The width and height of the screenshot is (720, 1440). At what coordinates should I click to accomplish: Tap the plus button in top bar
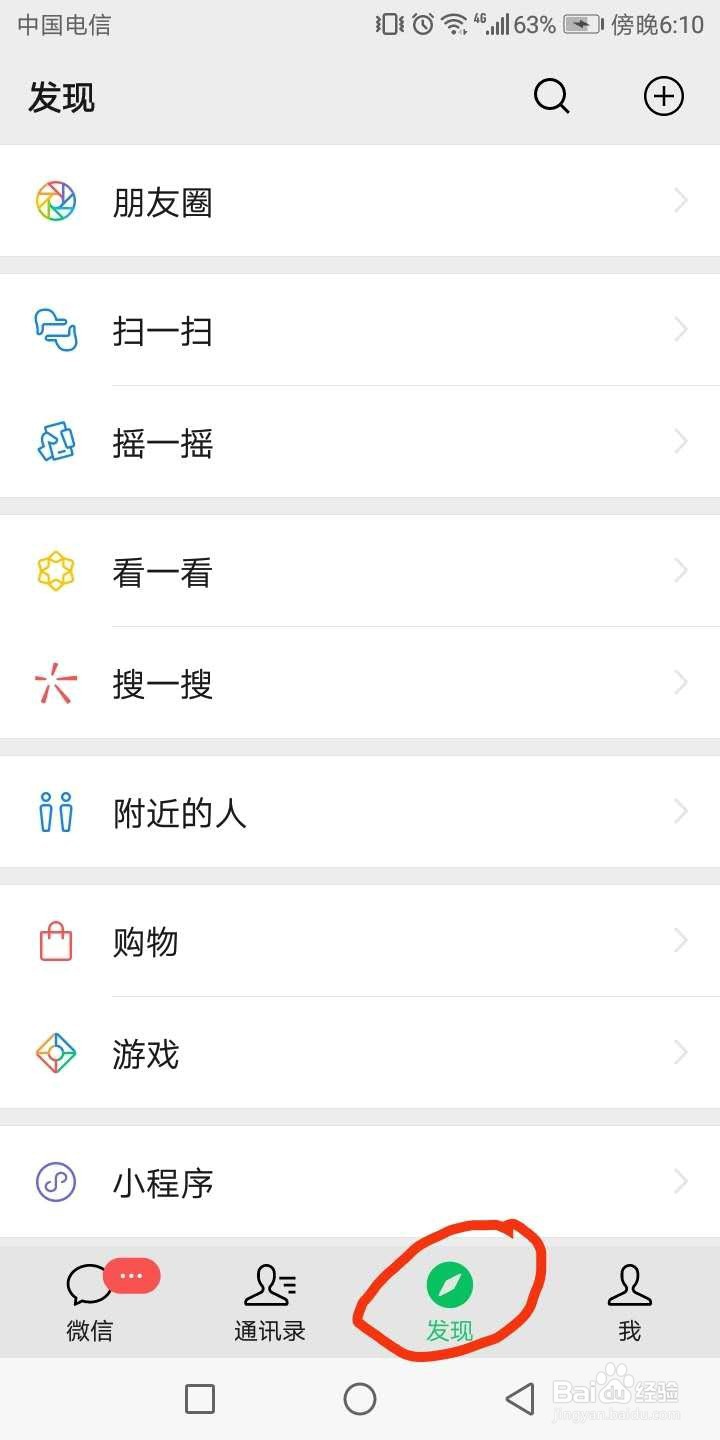pyautogui.click(x=664, y=96)
